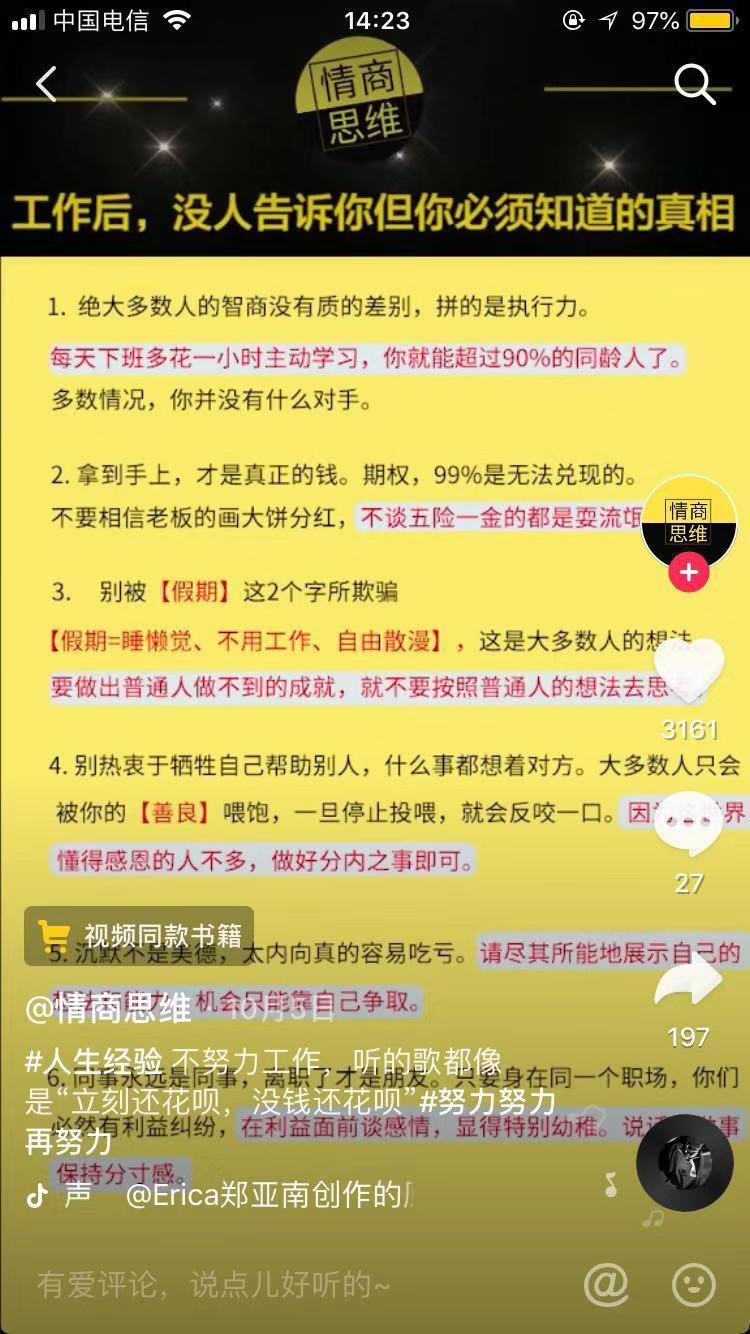Screen dimensions: 750x1334
Task: Open the #人生经验 hashtag
Action: 95,1062
